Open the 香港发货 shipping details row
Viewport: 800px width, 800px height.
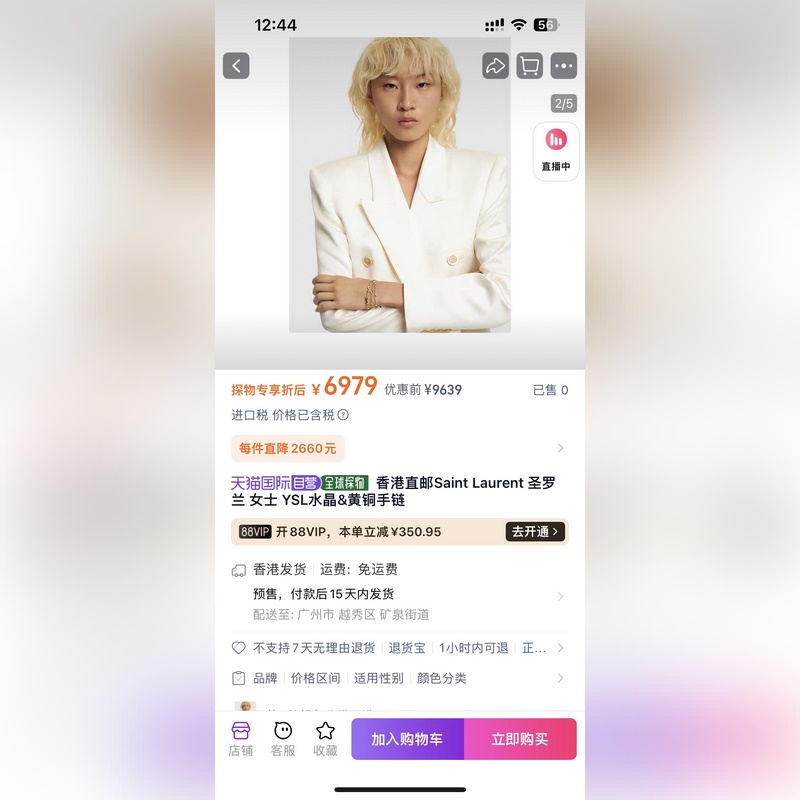point(400,590)
